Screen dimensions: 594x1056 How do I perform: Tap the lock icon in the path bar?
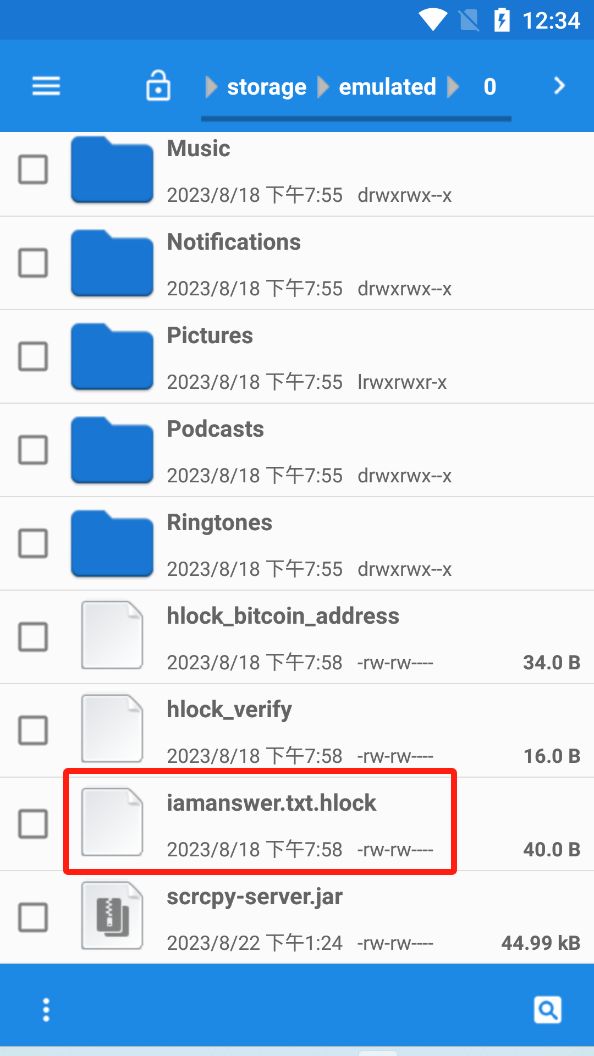pos(158,86)
